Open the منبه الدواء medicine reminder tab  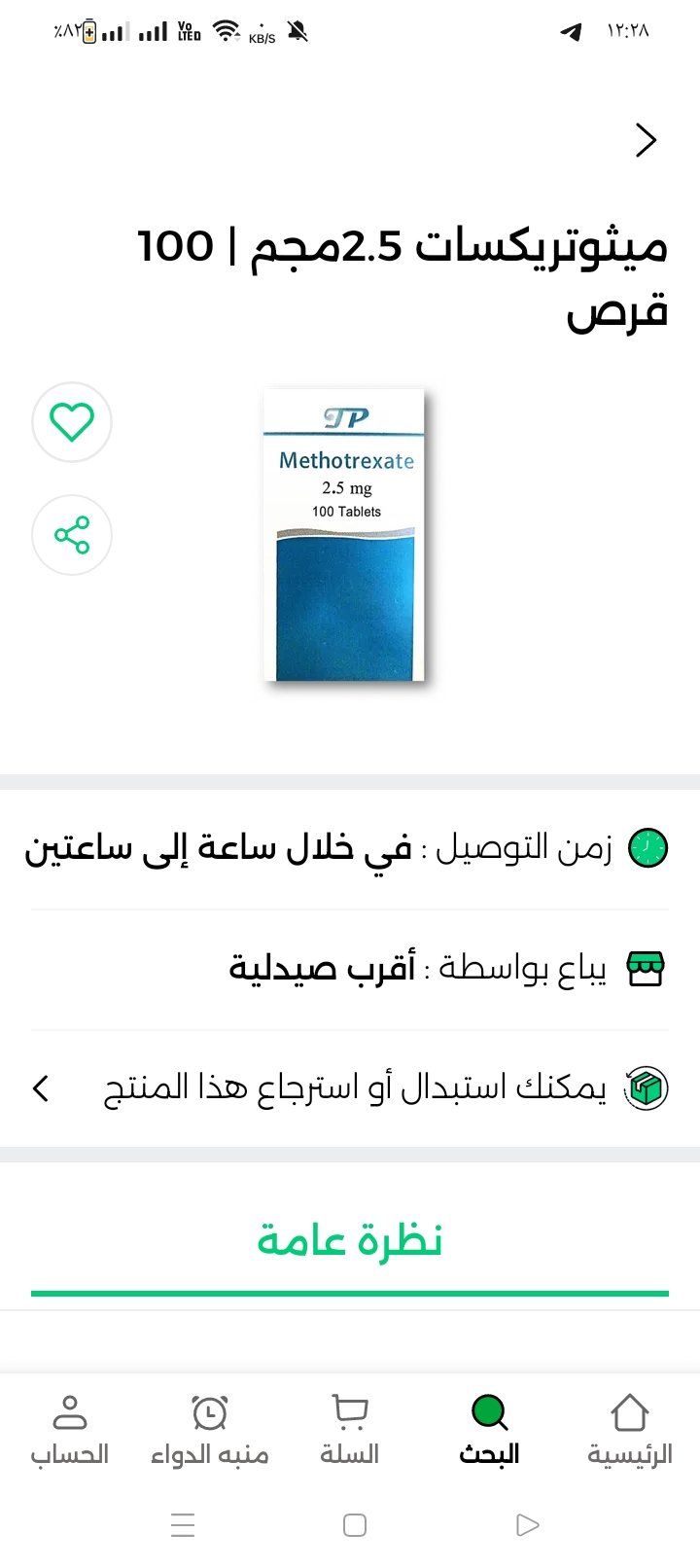pyautogui.click(x=210, y=1429)
